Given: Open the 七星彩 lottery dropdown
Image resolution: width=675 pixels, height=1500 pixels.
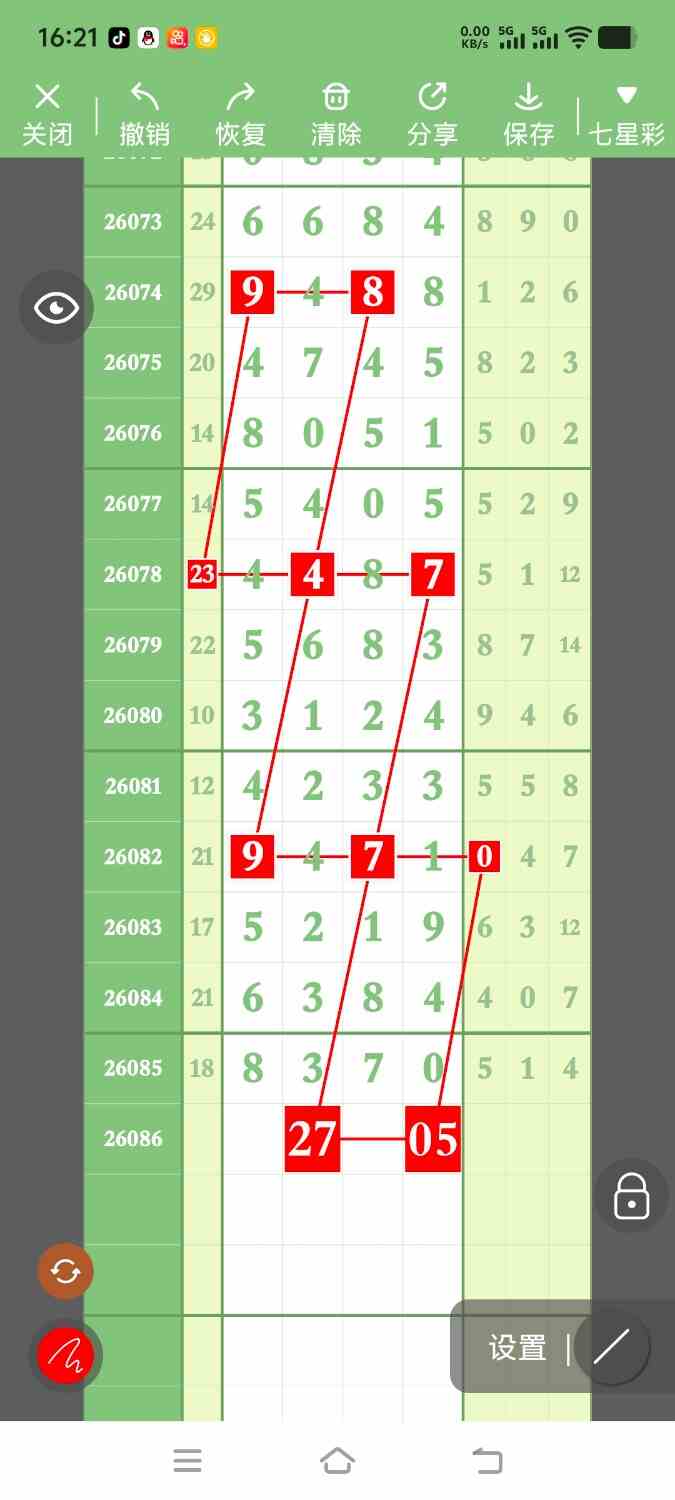Looking at the screenshot, I should 627,115.
